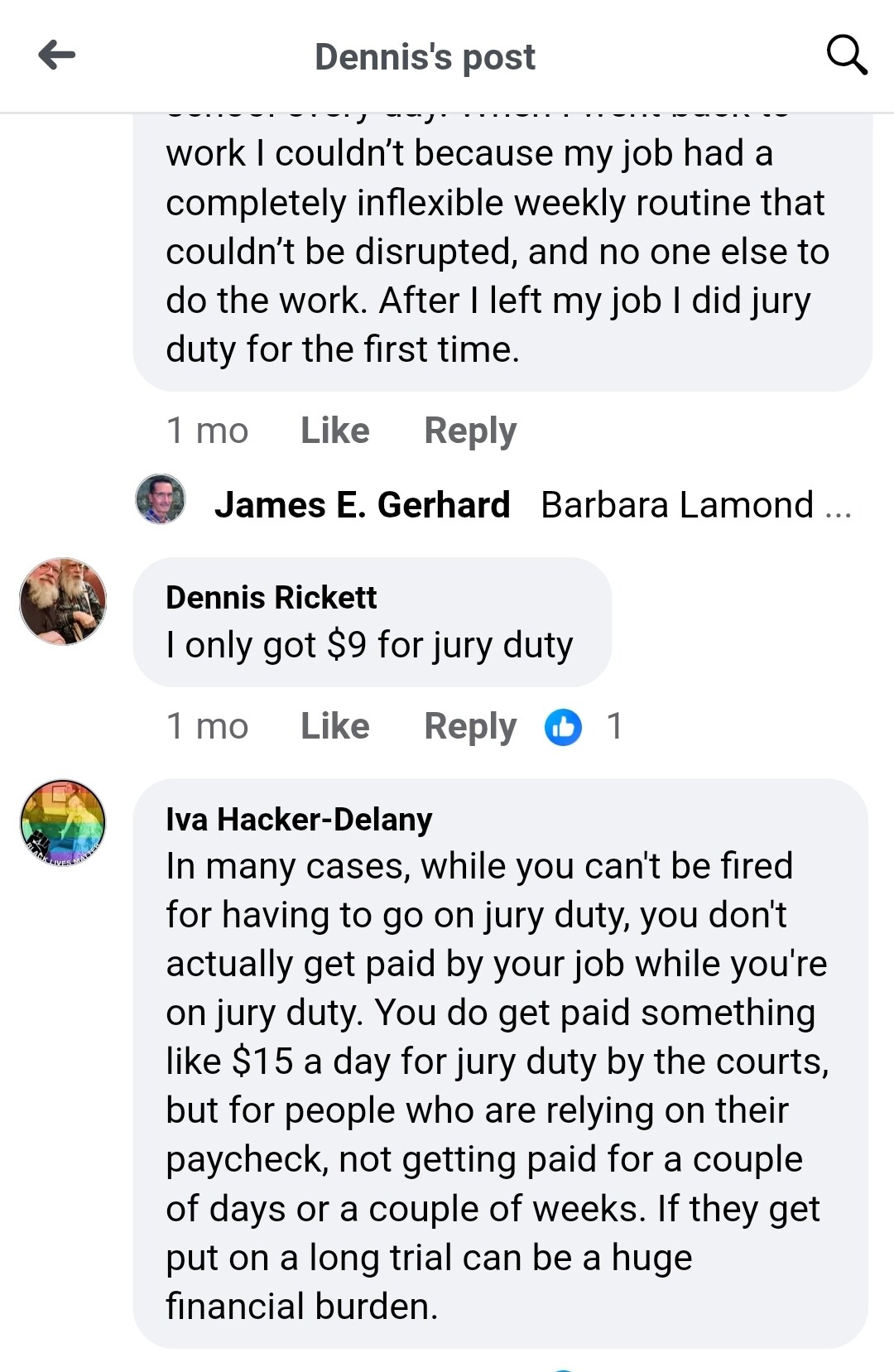The image size is (894, 1372).
Task: Reply to Dennis Rickett's comment
Action: coord(469,726)
